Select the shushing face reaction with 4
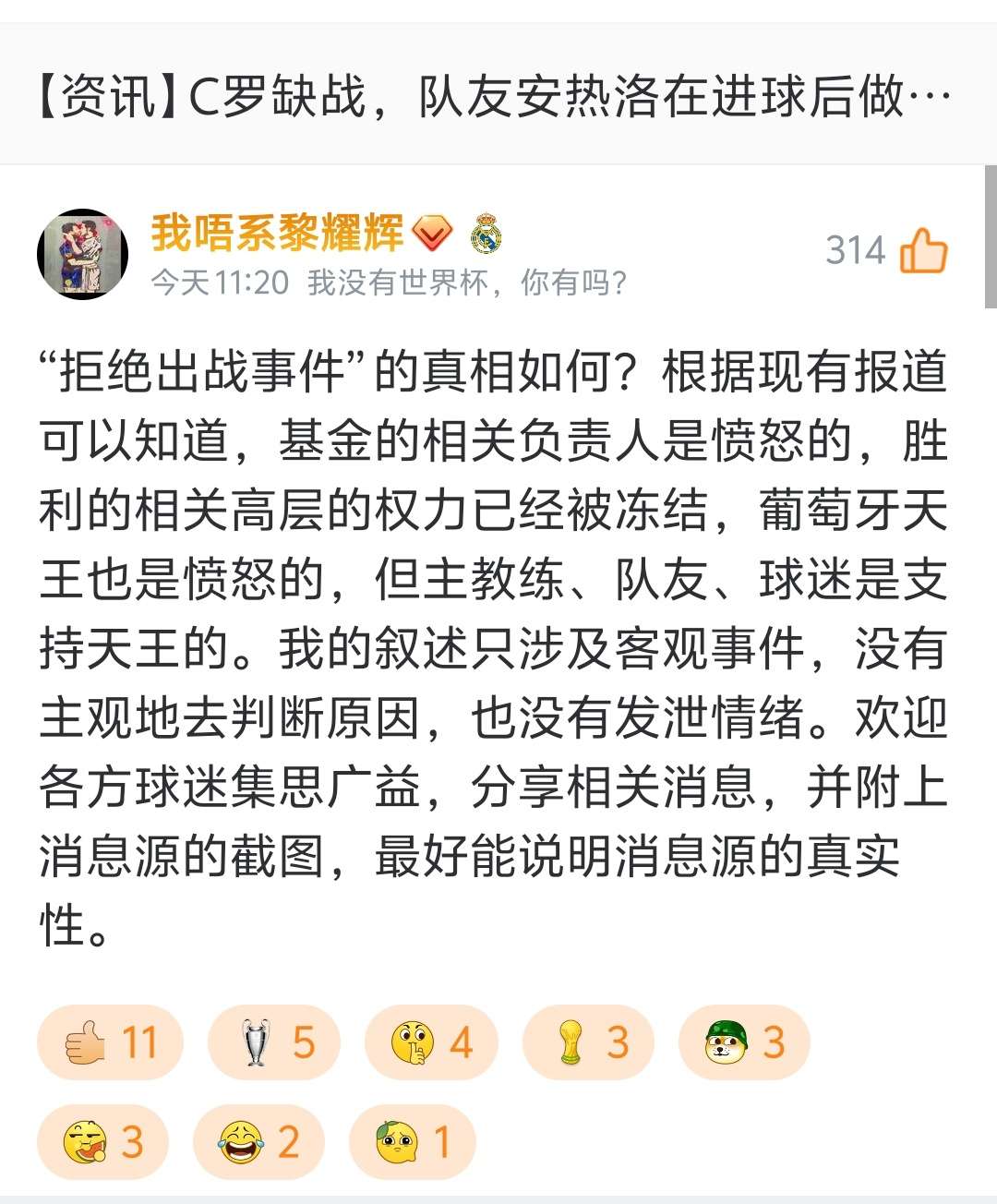 point(431,1042)
